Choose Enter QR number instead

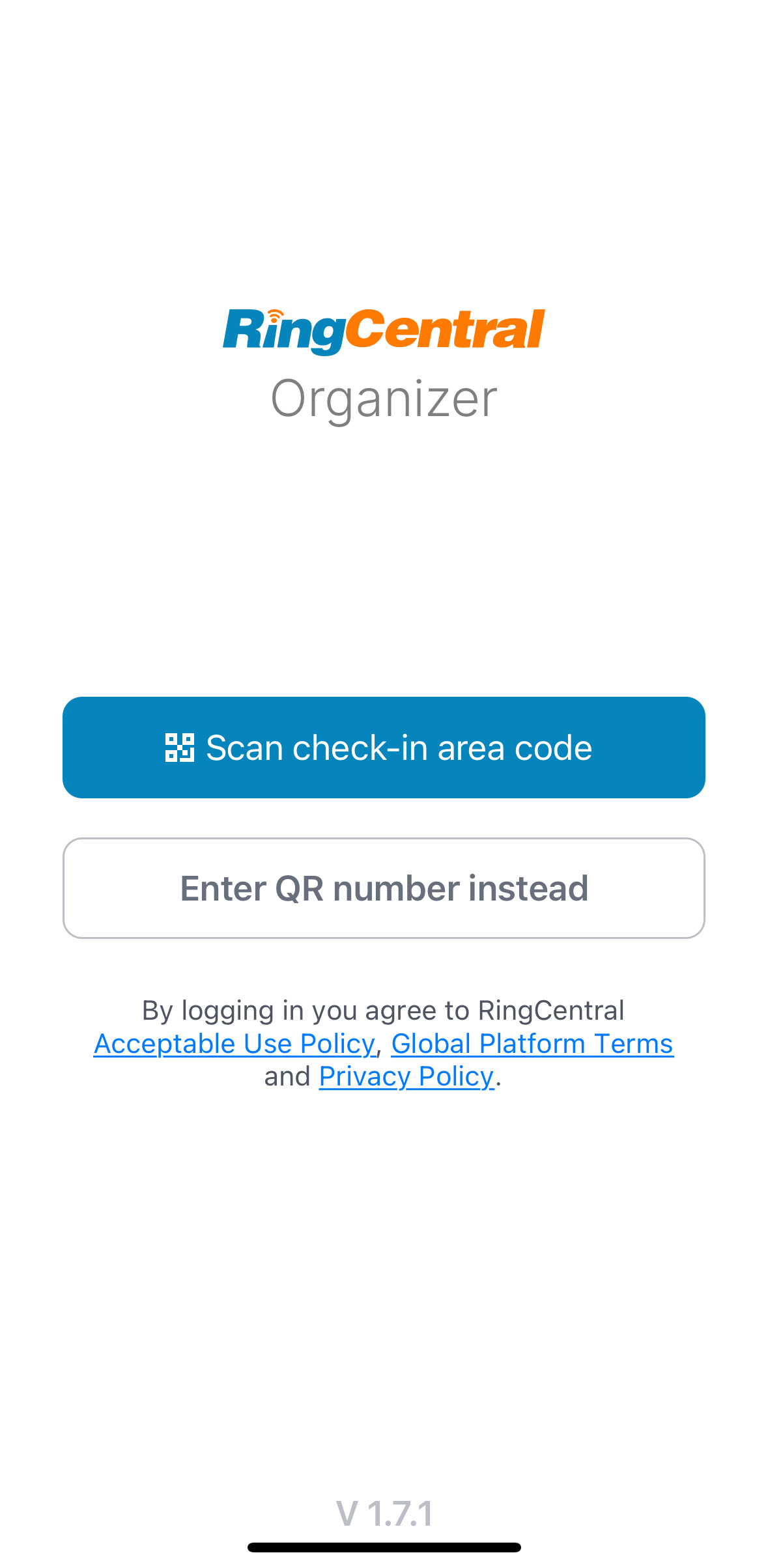click(384, 888)
